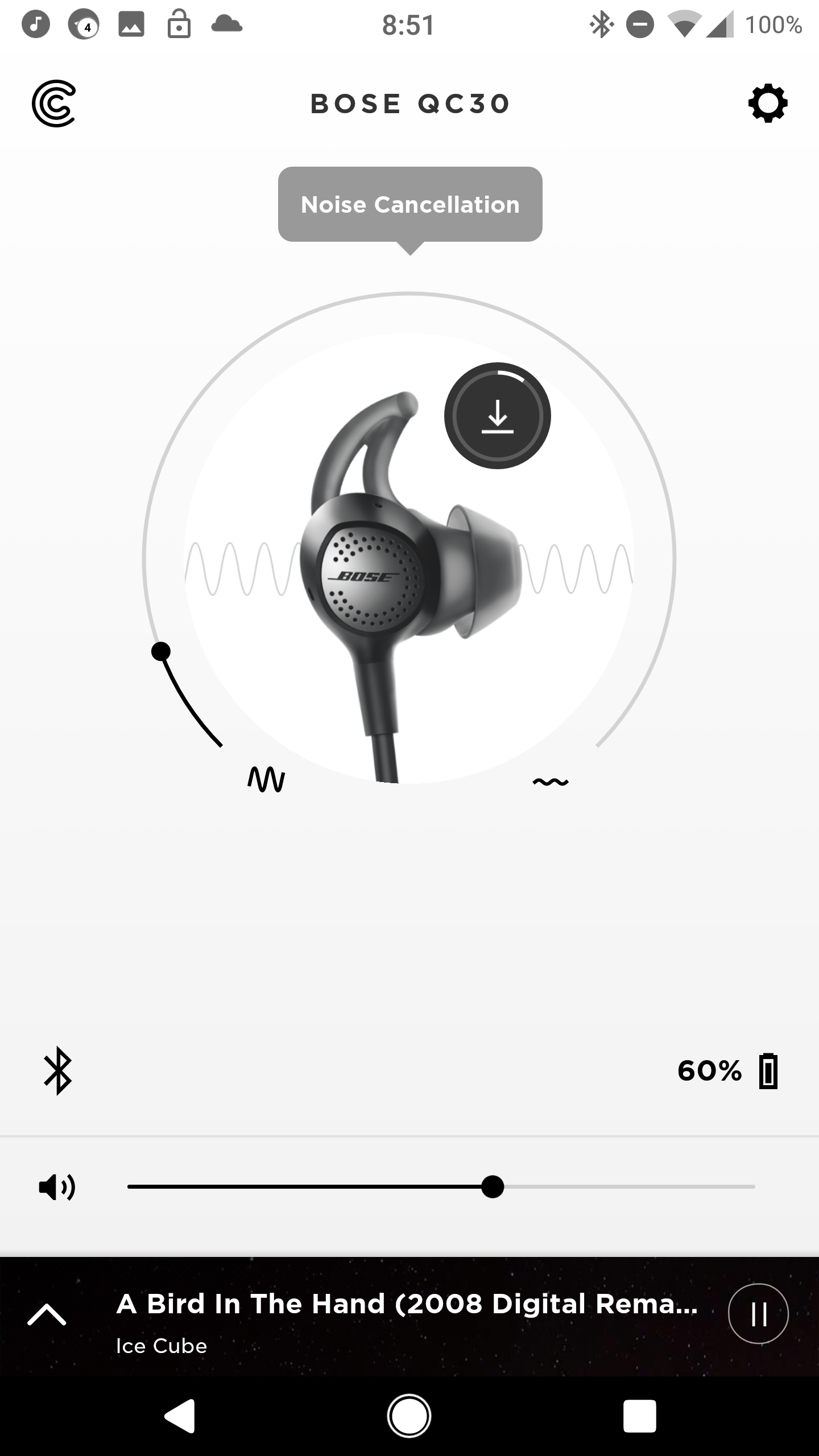Pause the playing Ice Cube track
819x1456 pixels.
[758, 1314]
